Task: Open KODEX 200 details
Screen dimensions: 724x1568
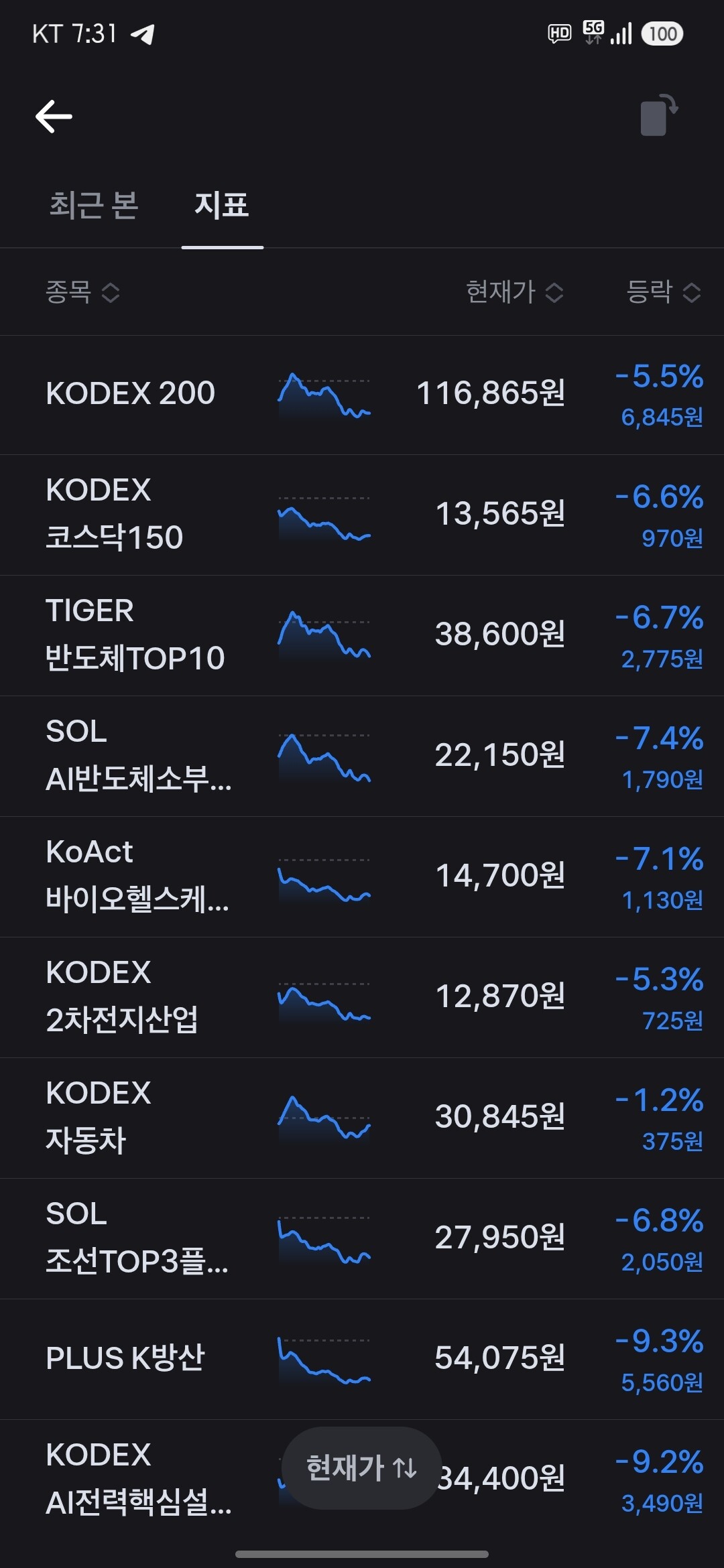Action: [362, 395]
